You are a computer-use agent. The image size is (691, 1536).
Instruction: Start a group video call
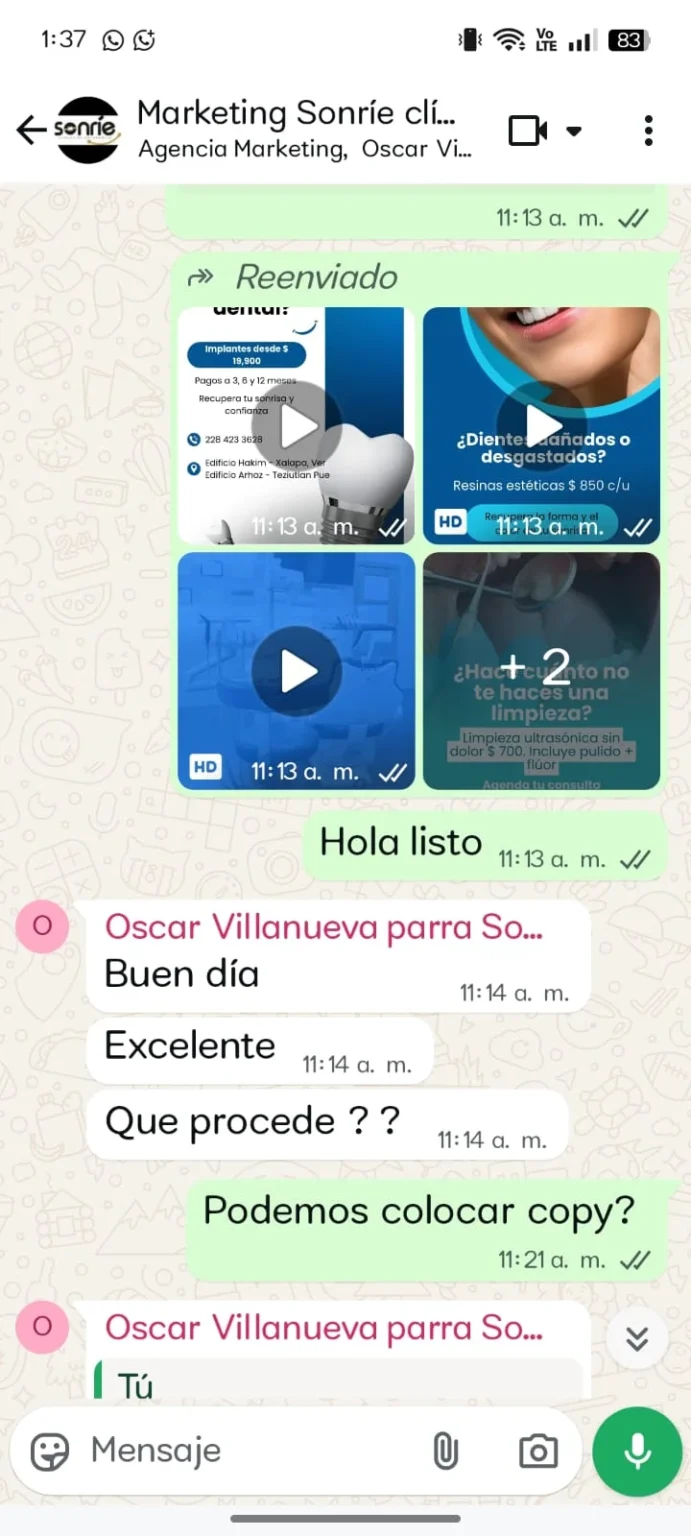[x=528, y=131]
